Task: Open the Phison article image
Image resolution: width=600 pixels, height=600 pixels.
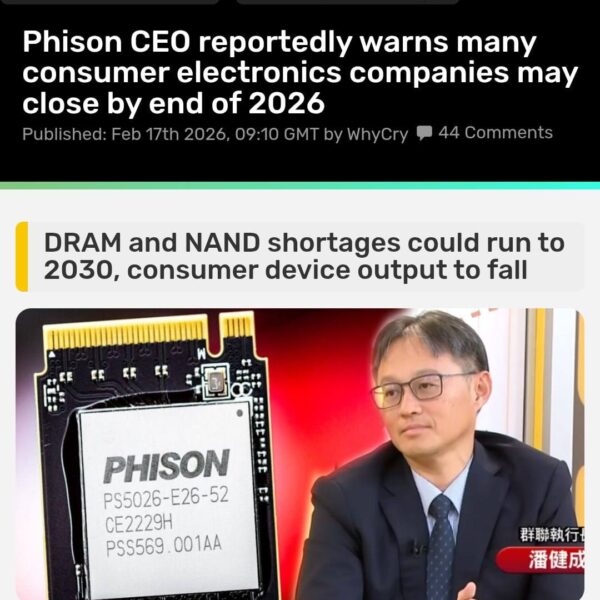Action: click(x=300, y=455)
